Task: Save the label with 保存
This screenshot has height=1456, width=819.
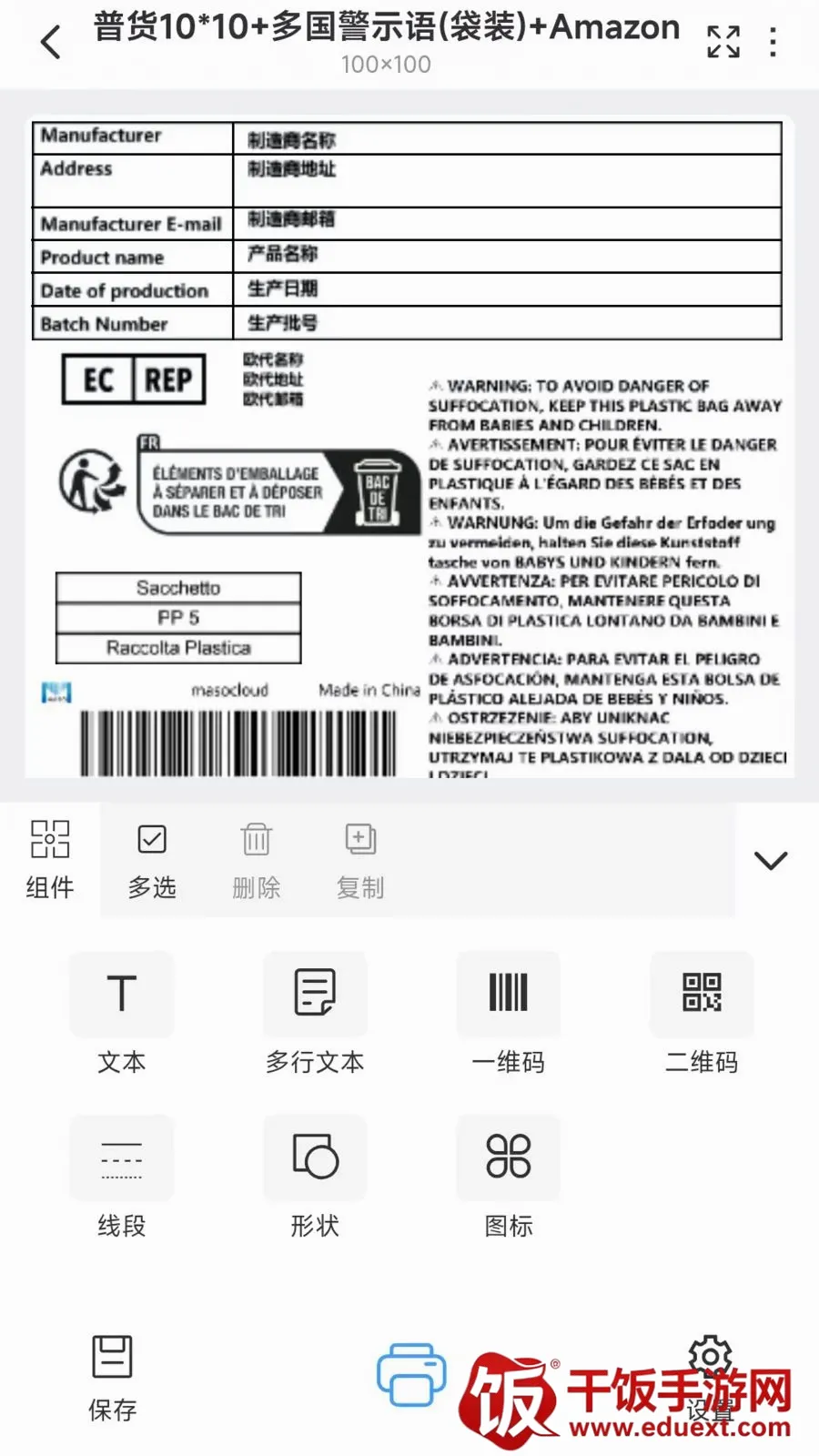Action: click(x=113, y=1378)
